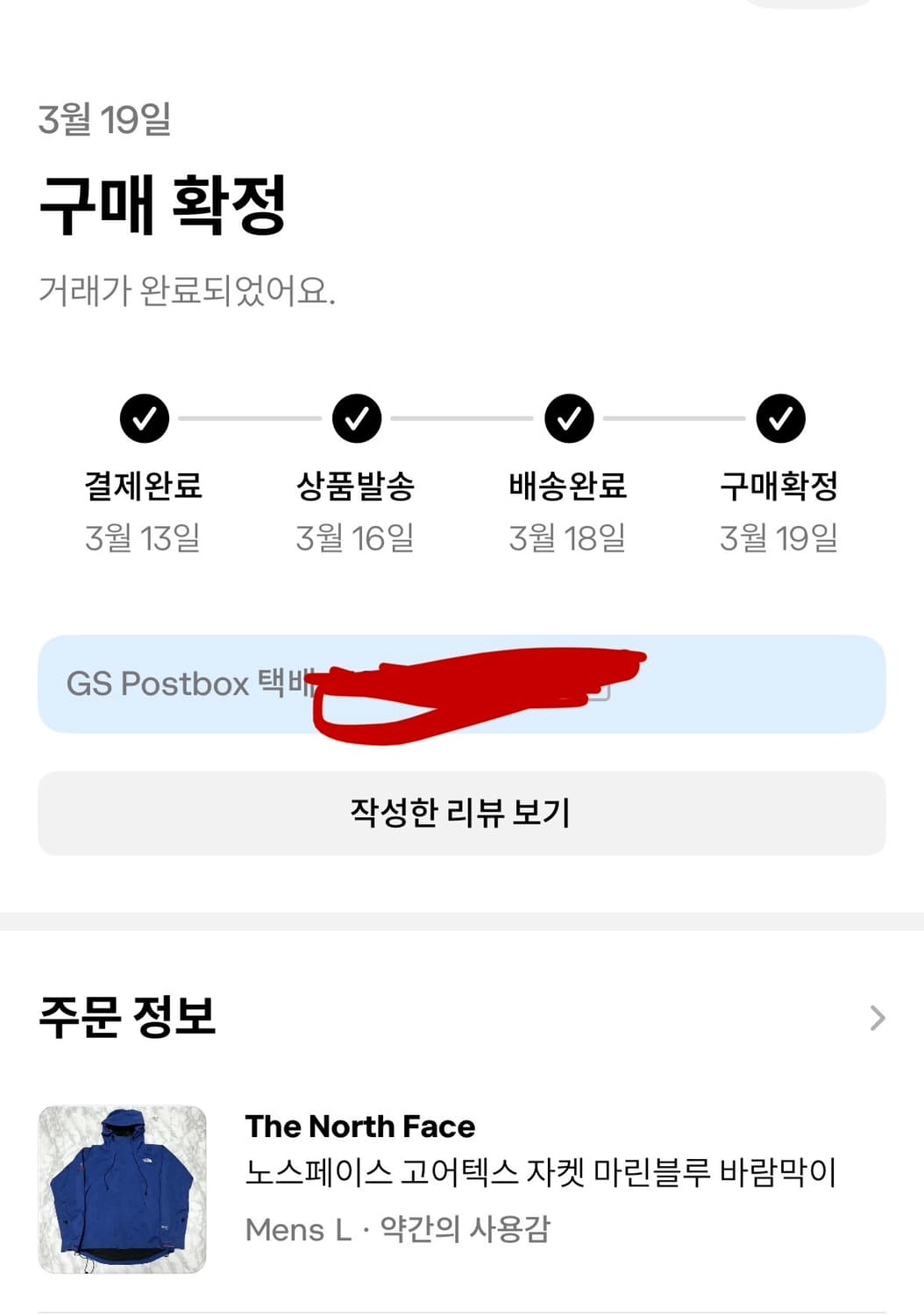Click the 구매확정 purchase-confirmed checkmark icon
Screen dimensions: 924x1315
point(780,418)
